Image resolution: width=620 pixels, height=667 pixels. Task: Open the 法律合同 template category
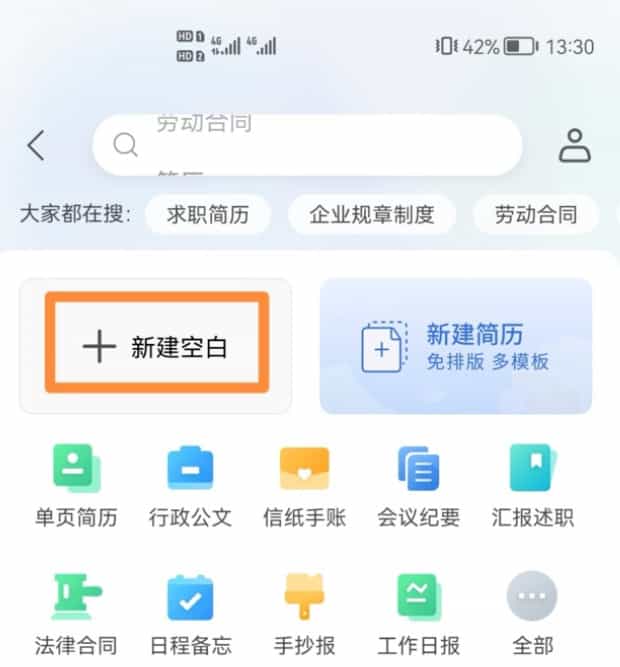76,612
